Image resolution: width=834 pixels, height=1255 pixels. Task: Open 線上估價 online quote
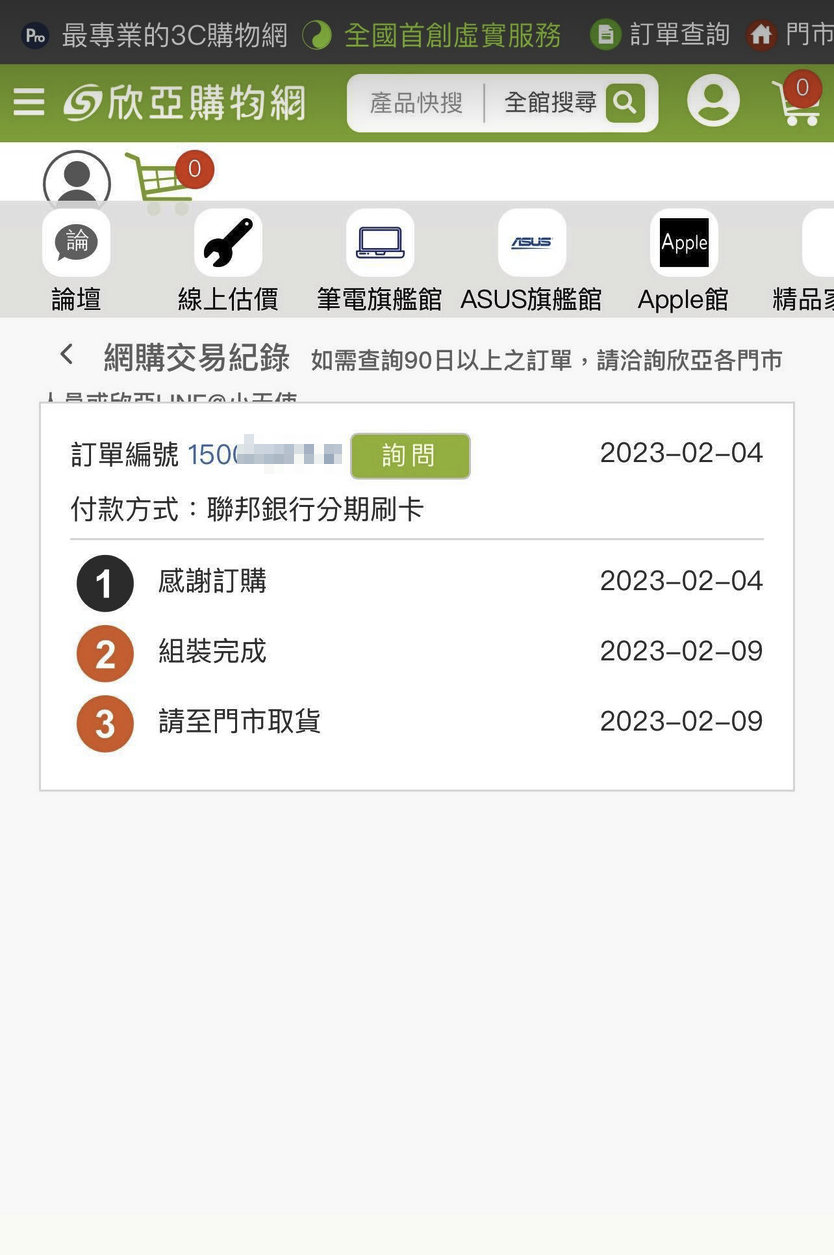(228, 258)
